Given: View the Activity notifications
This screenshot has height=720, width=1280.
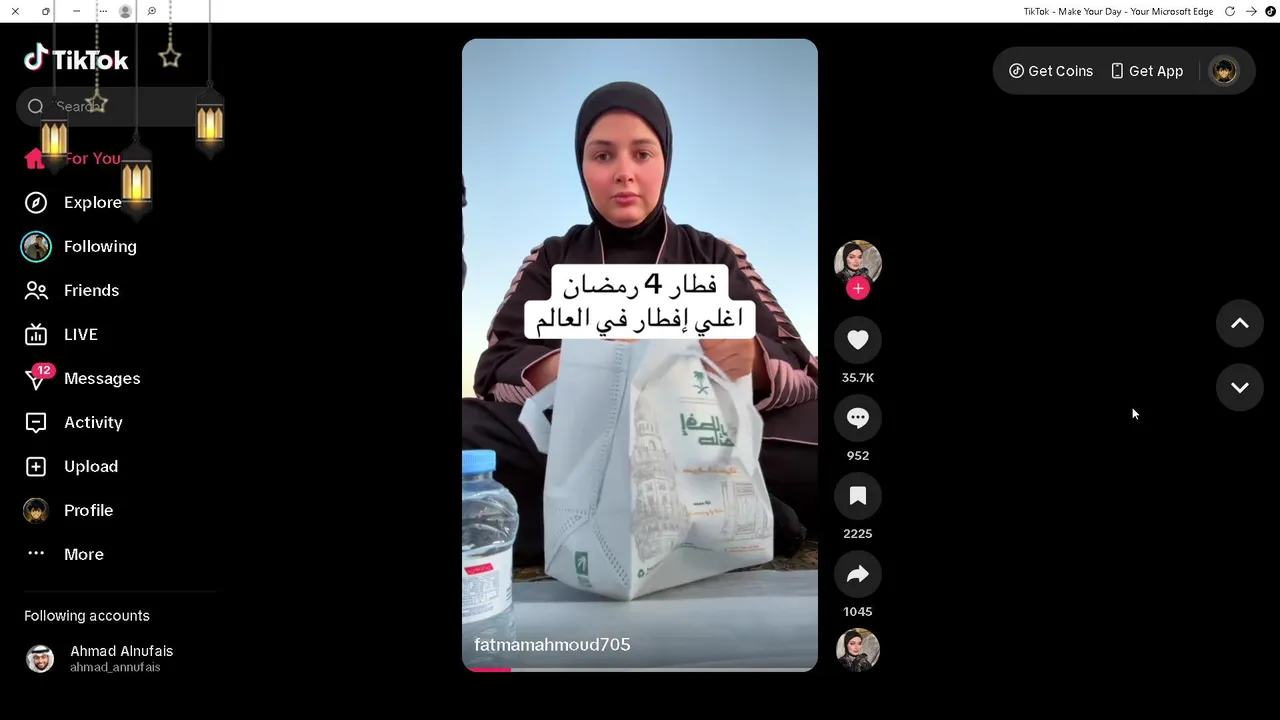Looking at the screenshot, I should click(92, 423).
